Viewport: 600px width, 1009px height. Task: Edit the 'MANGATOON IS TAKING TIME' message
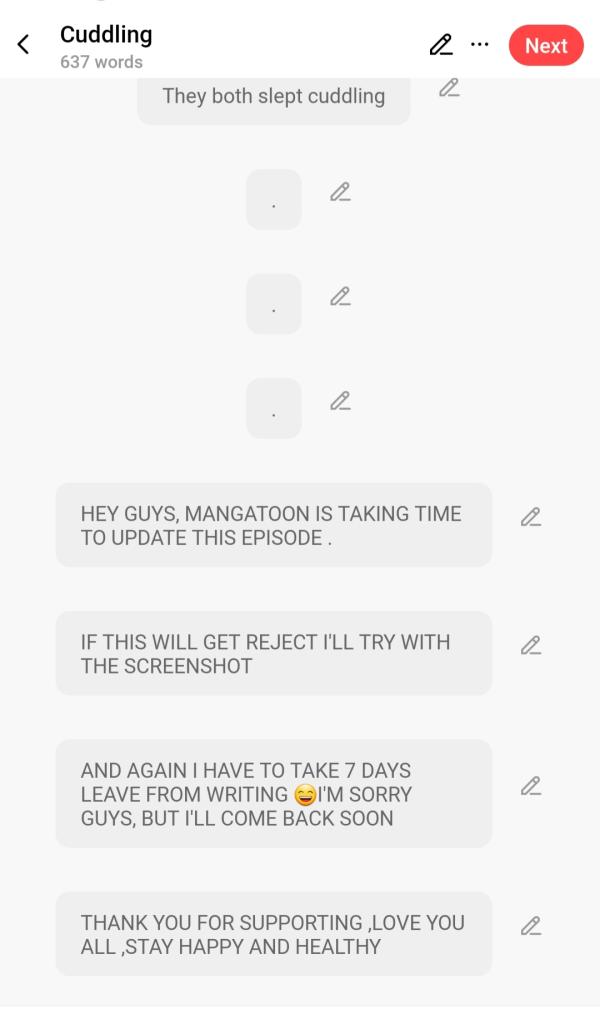[x=530, y=518]
